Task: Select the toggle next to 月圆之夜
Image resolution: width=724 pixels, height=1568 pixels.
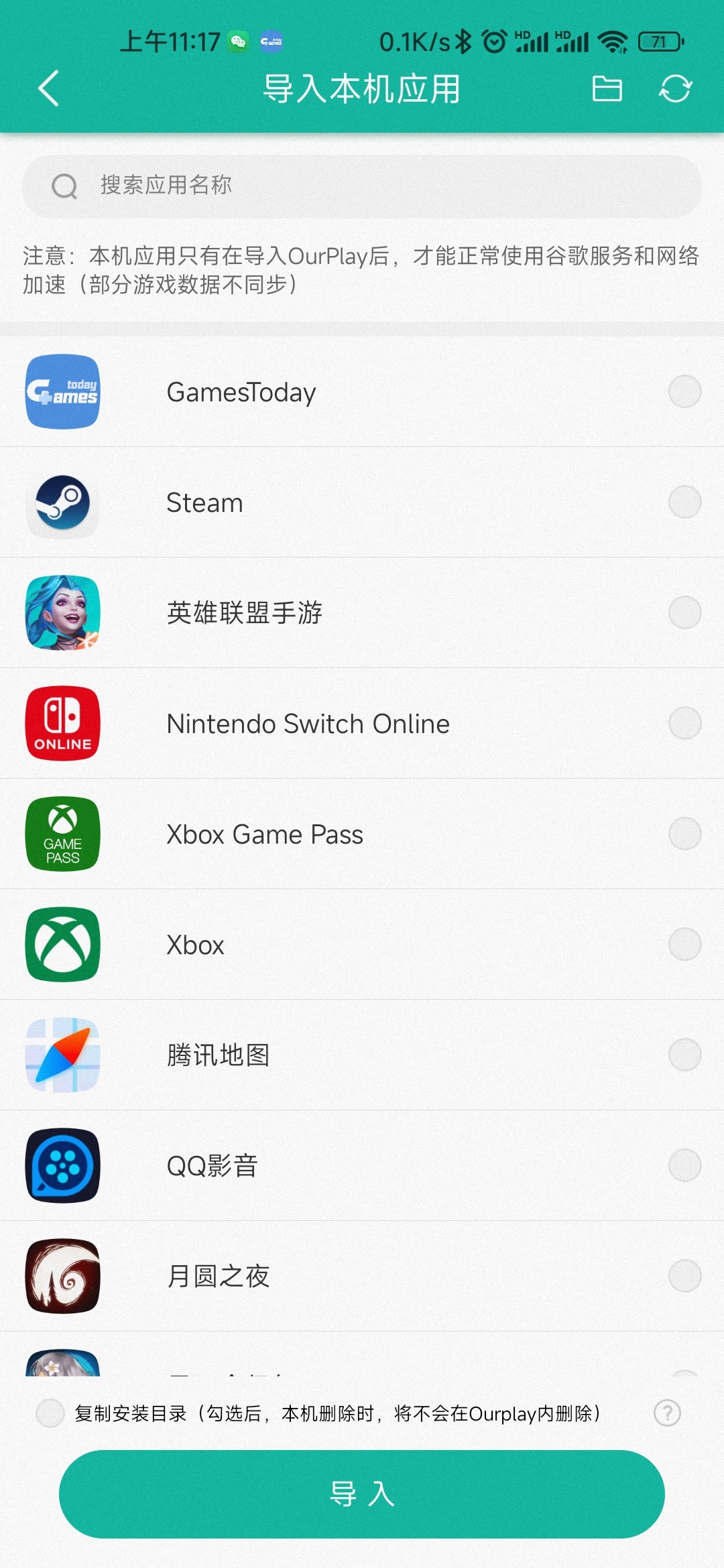Action: click(x=684, y=1275)
